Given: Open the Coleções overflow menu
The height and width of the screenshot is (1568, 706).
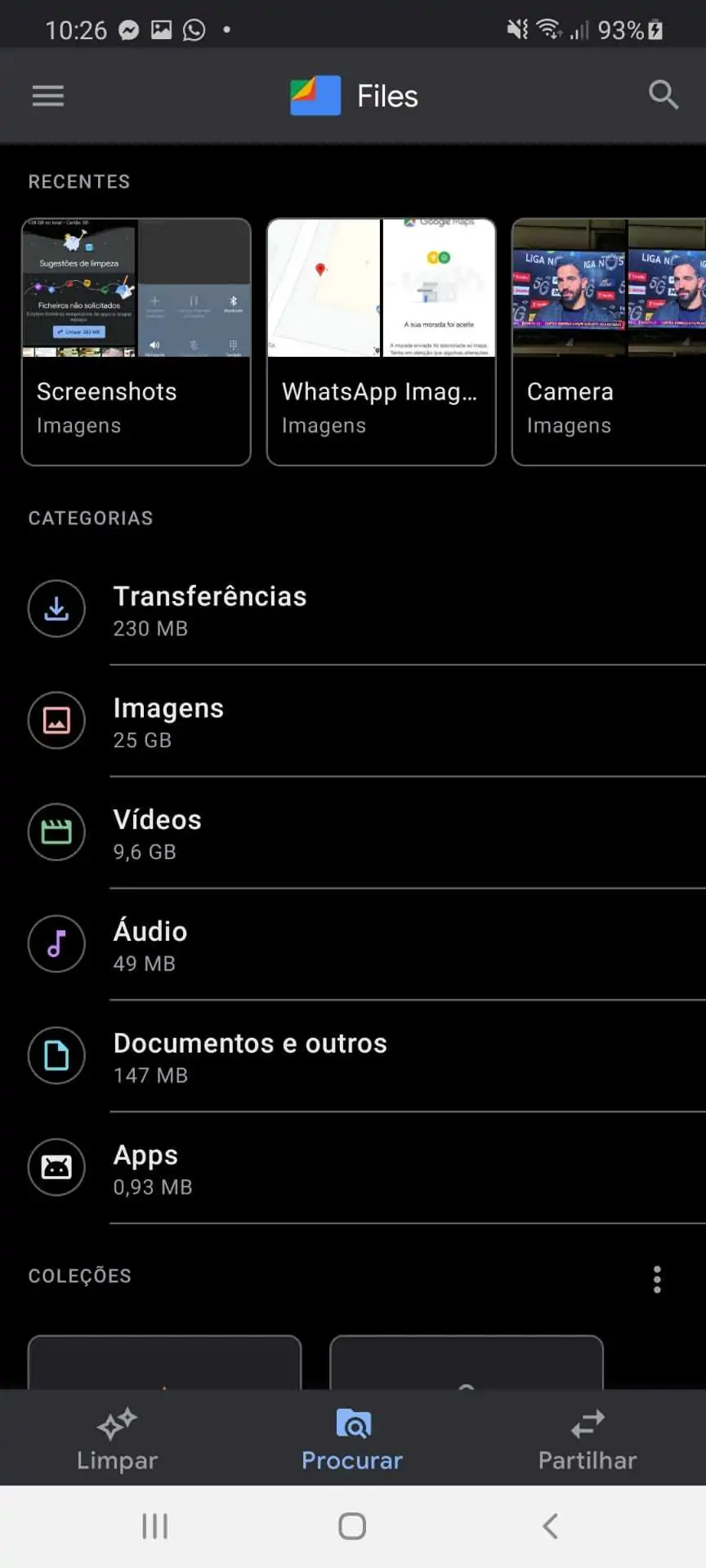Looking at the screenshot, I should tap(656, 1278).
